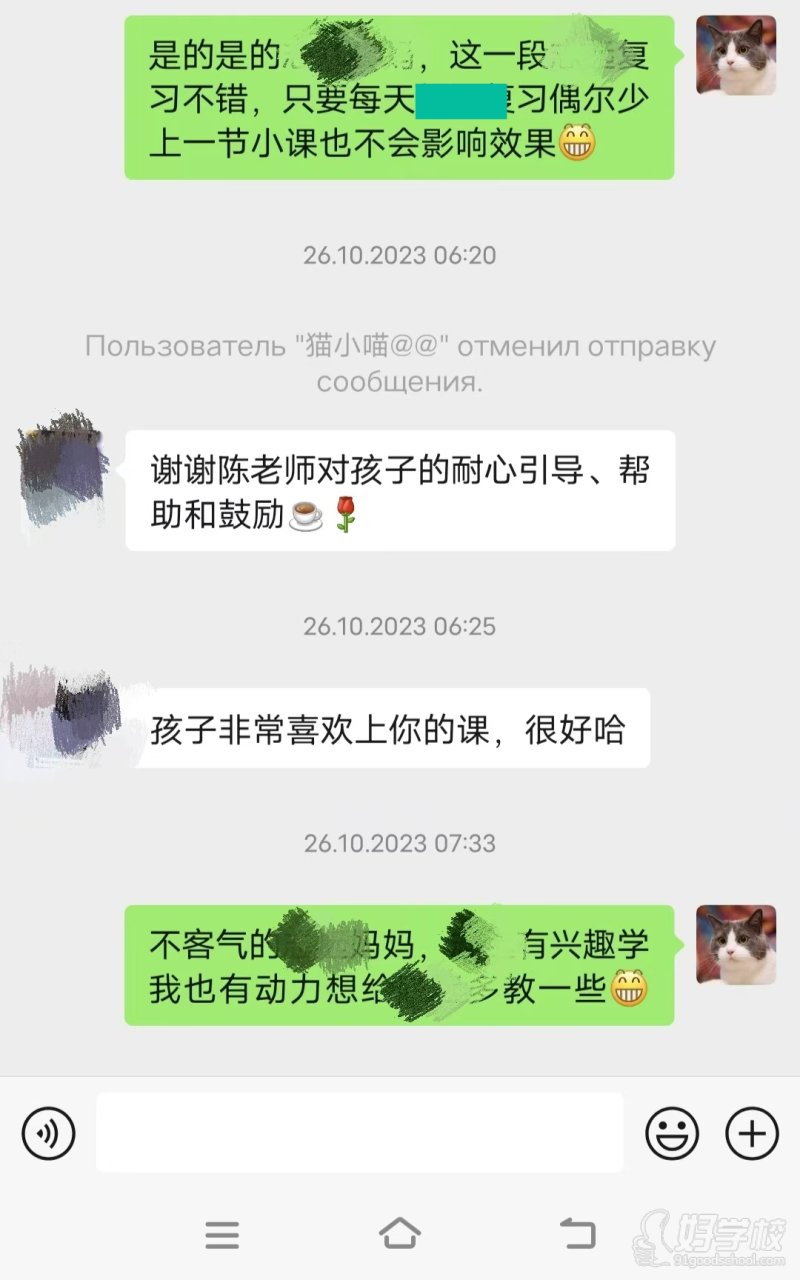Select the Пользователь cancelled-message system notice
Screen dimensions: 800x1280
(x=400, y=363)
